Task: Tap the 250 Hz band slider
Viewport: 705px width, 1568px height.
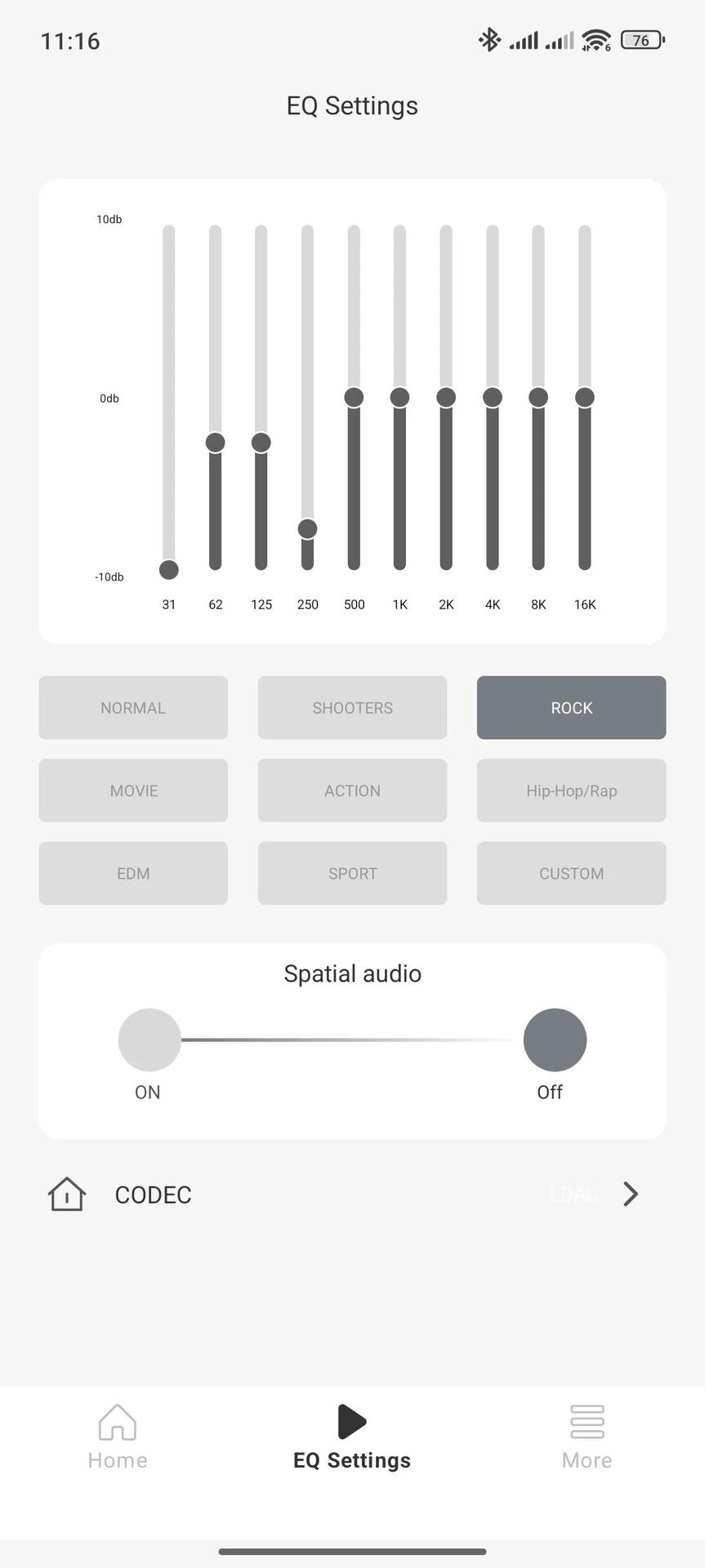Action: 307,528
